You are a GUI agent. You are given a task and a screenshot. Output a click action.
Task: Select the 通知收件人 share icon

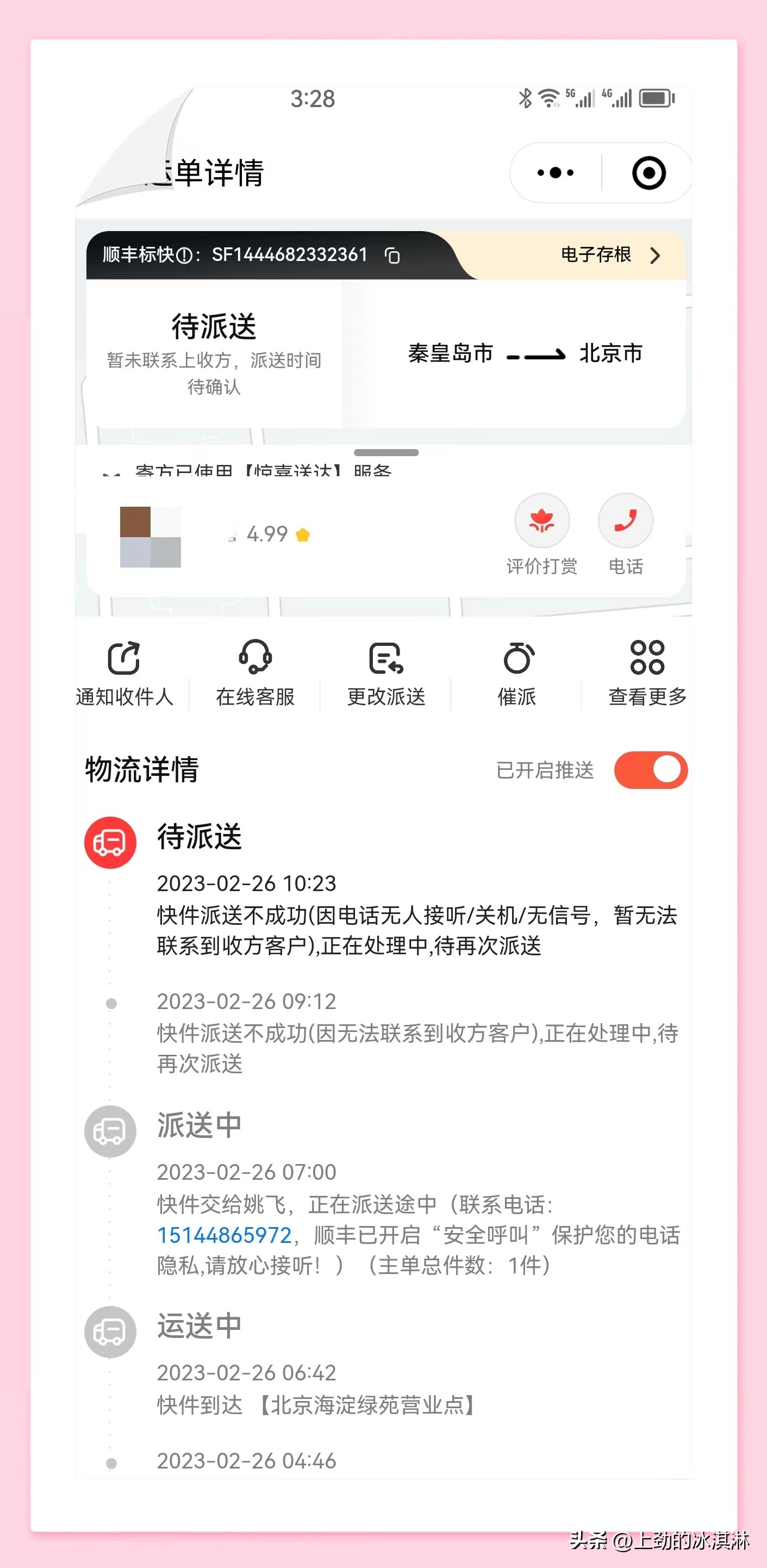pos(123,659)
